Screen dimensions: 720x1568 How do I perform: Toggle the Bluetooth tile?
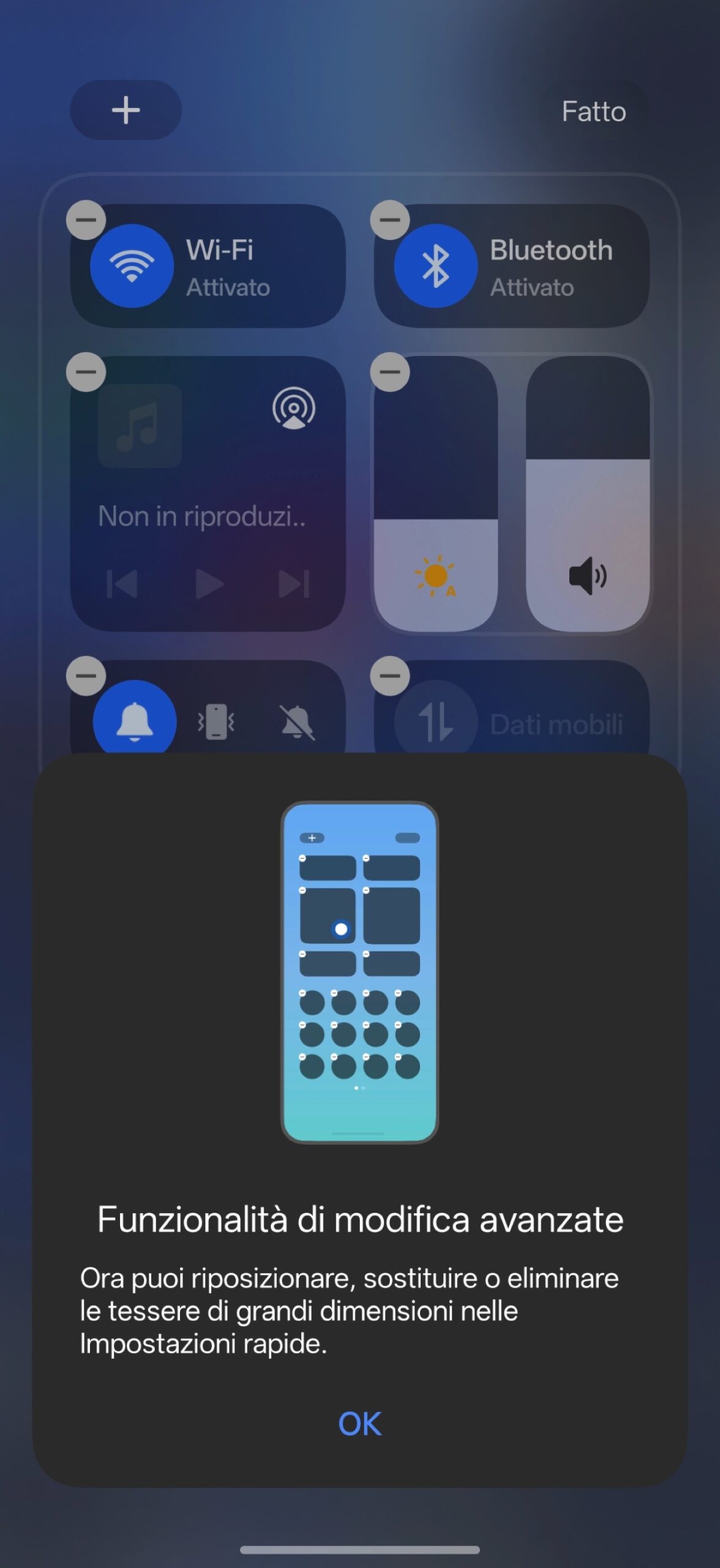pos(435,266)
